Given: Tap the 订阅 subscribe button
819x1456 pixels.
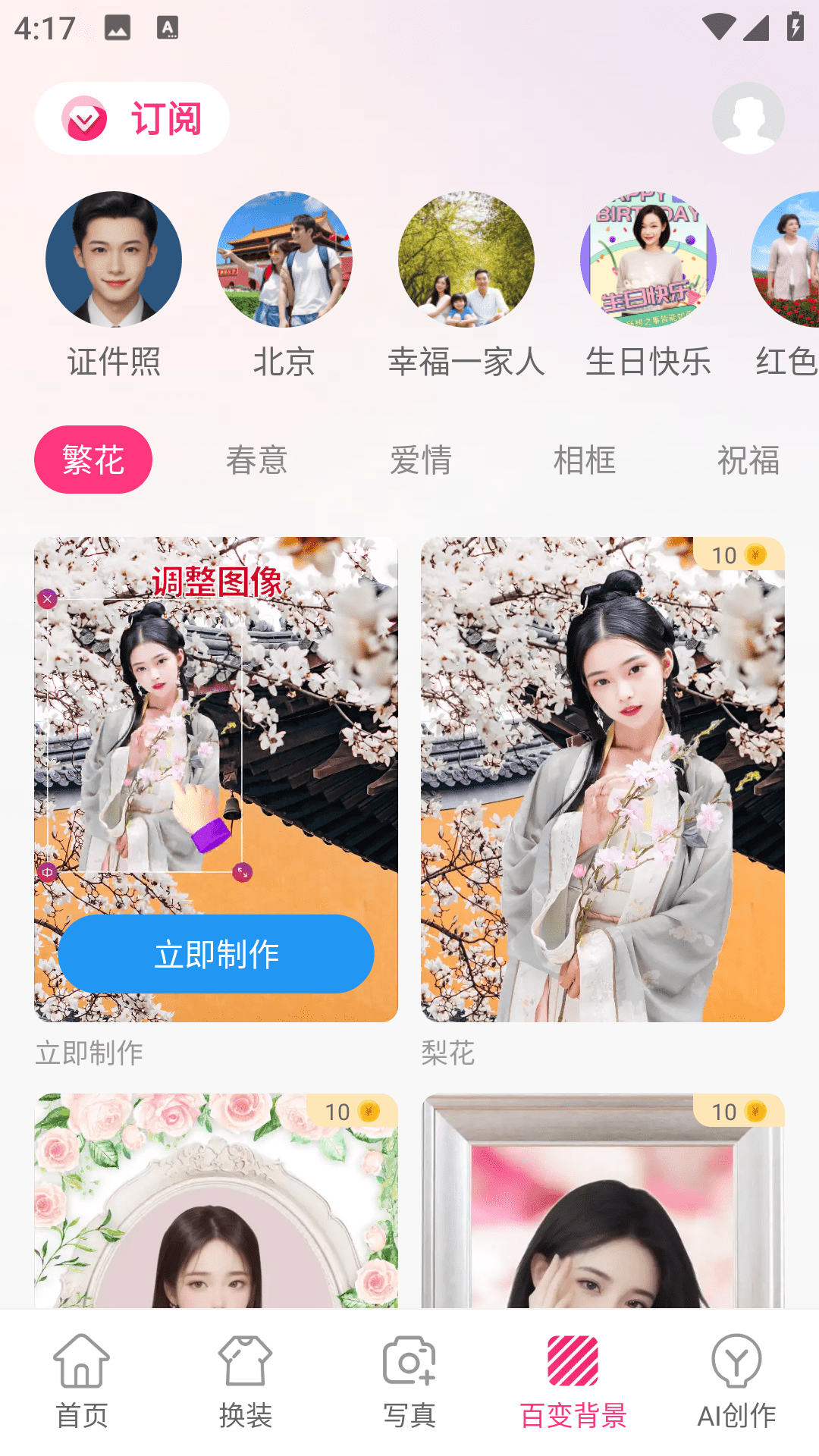Looking at the screenshot, I should [132, 118].
